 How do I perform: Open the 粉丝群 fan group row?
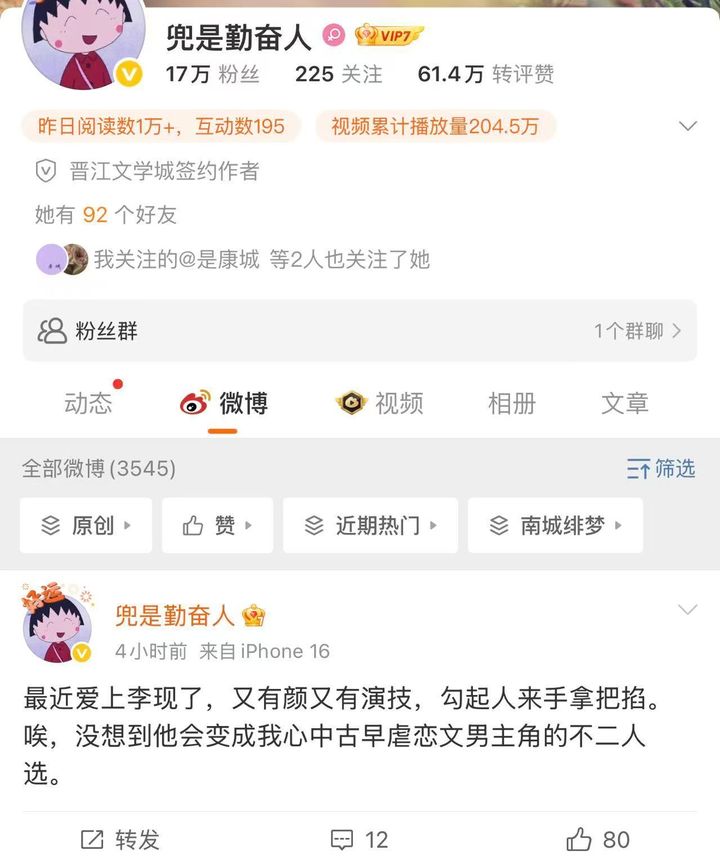point(360,331)
